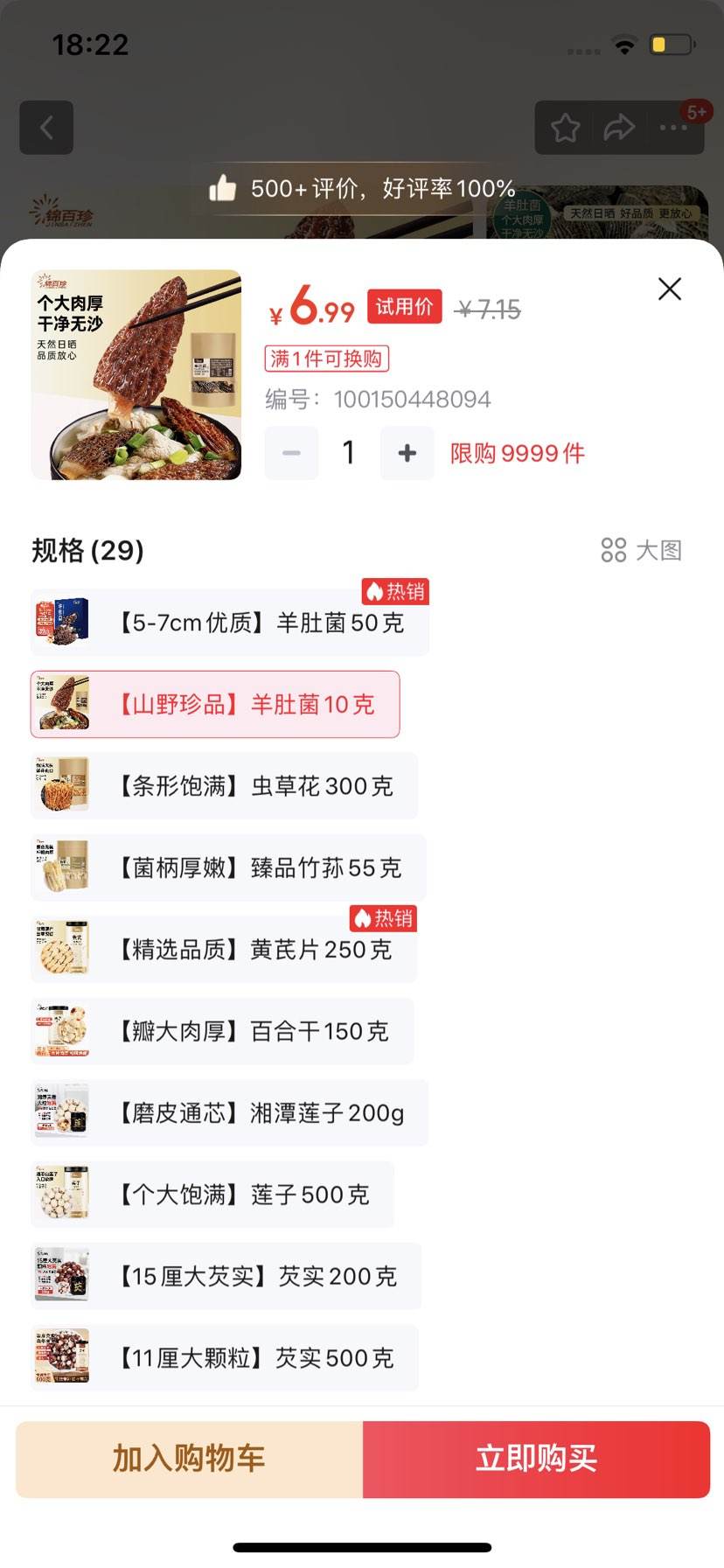The width and height of the screenshot is (724, 1568).
Task: Choose 【15厘大芡实】芡实200克 option
Action: pos(226,1277)
